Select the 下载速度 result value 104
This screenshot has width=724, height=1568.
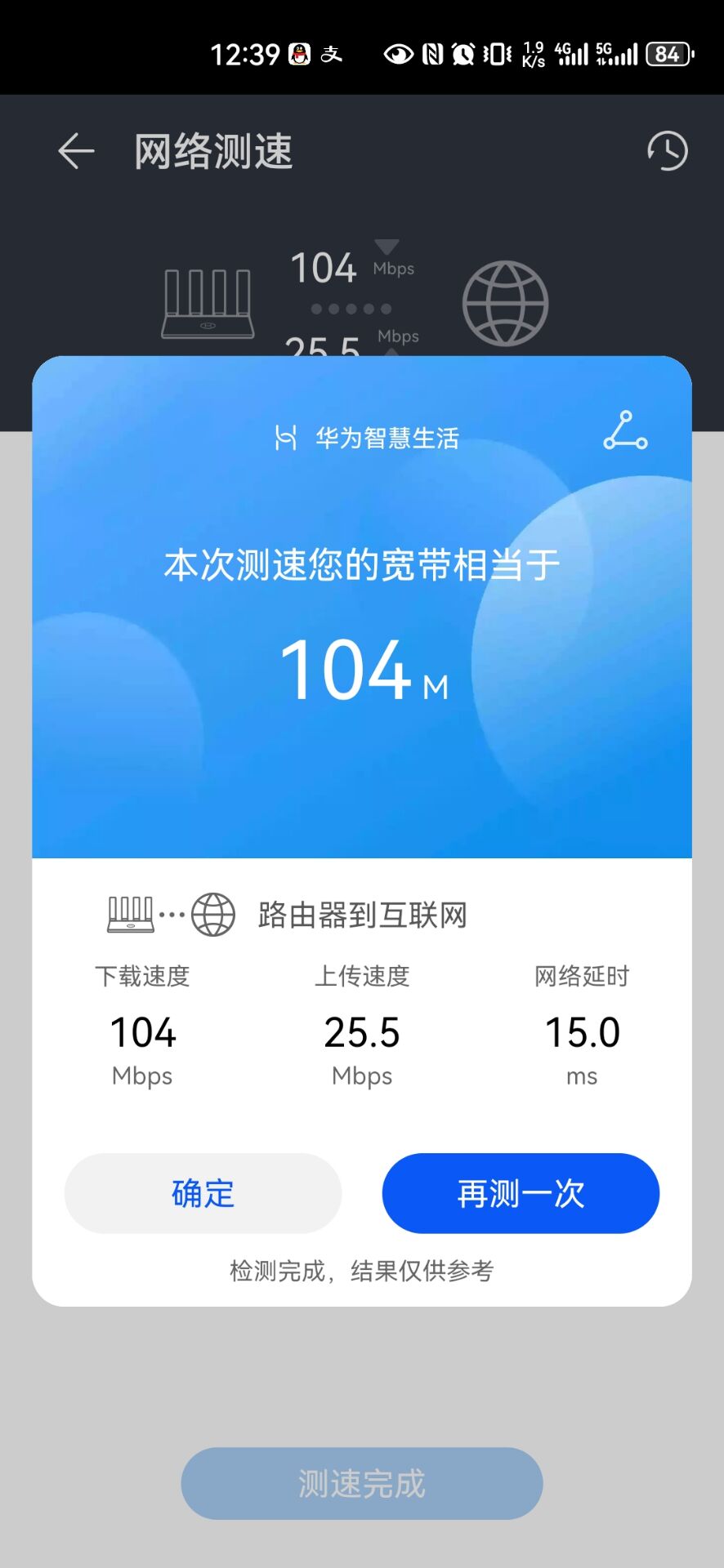point(141,1032)
